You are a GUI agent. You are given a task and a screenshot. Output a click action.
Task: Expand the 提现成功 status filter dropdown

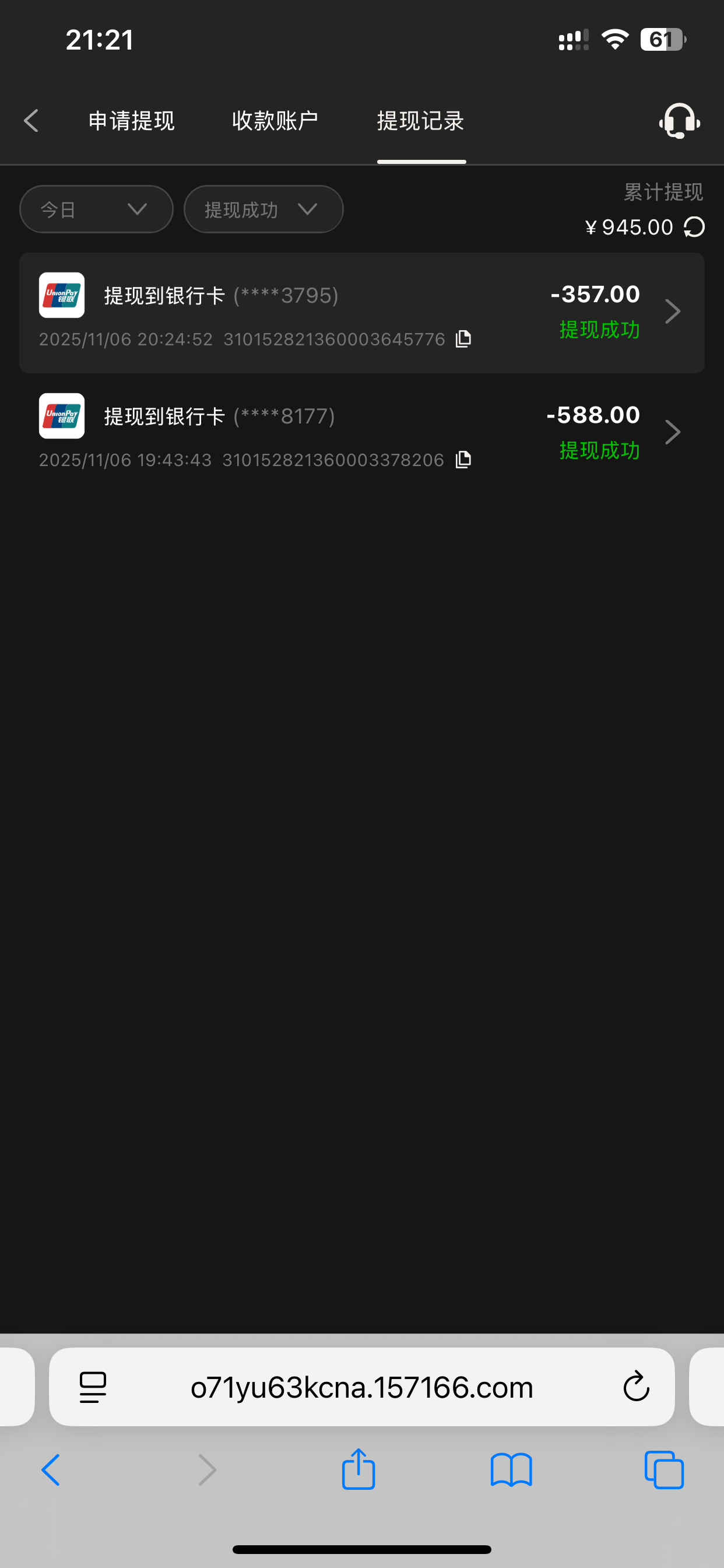pyautogui.click(x=263, y=209)
